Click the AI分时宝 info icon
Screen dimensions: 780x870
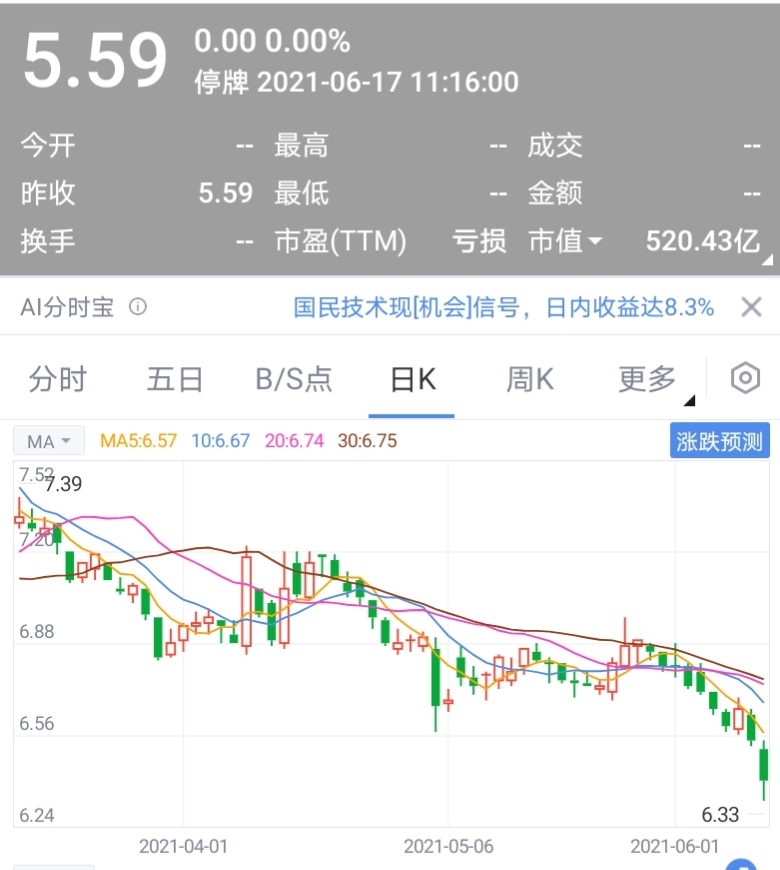136,307
